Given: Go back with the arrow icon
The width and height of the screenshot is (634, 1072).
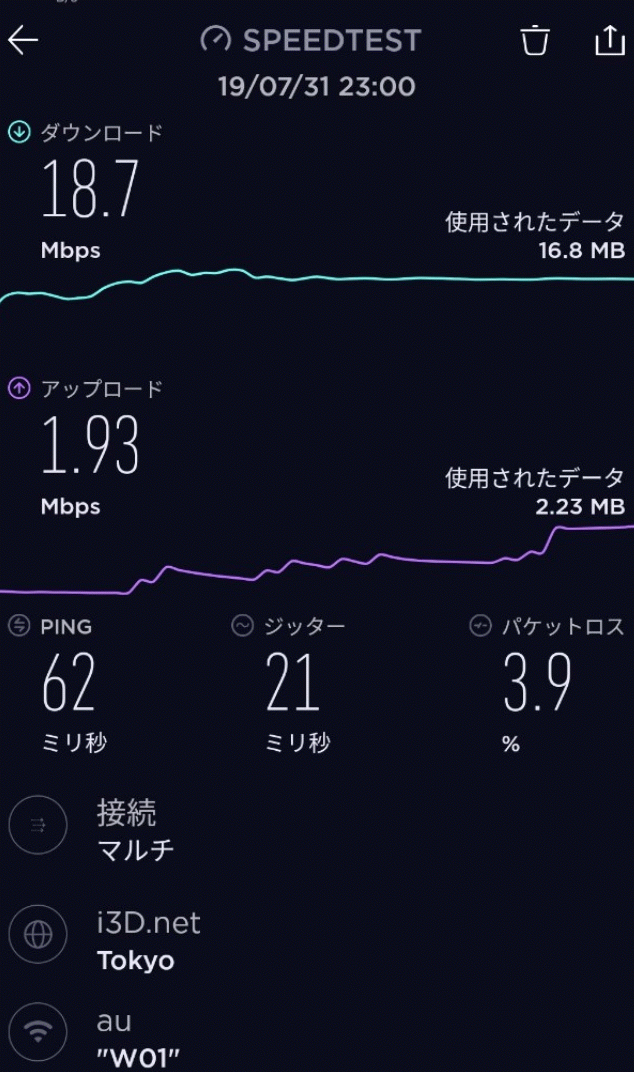Looking at the screenshot, I should click(x=23, y=41).
